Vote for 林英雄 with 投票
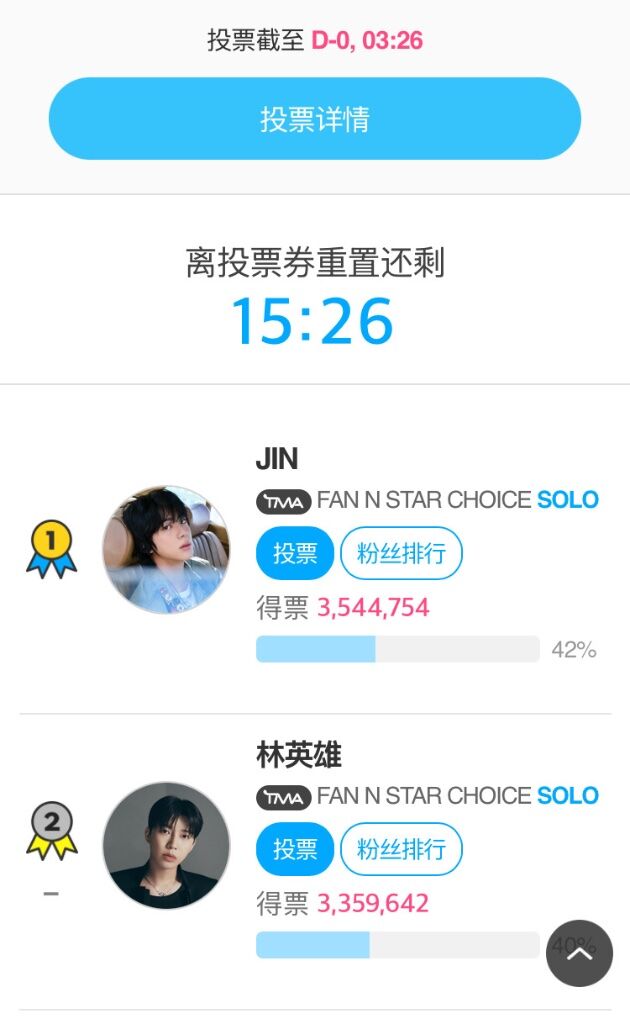 click(295, 849)
